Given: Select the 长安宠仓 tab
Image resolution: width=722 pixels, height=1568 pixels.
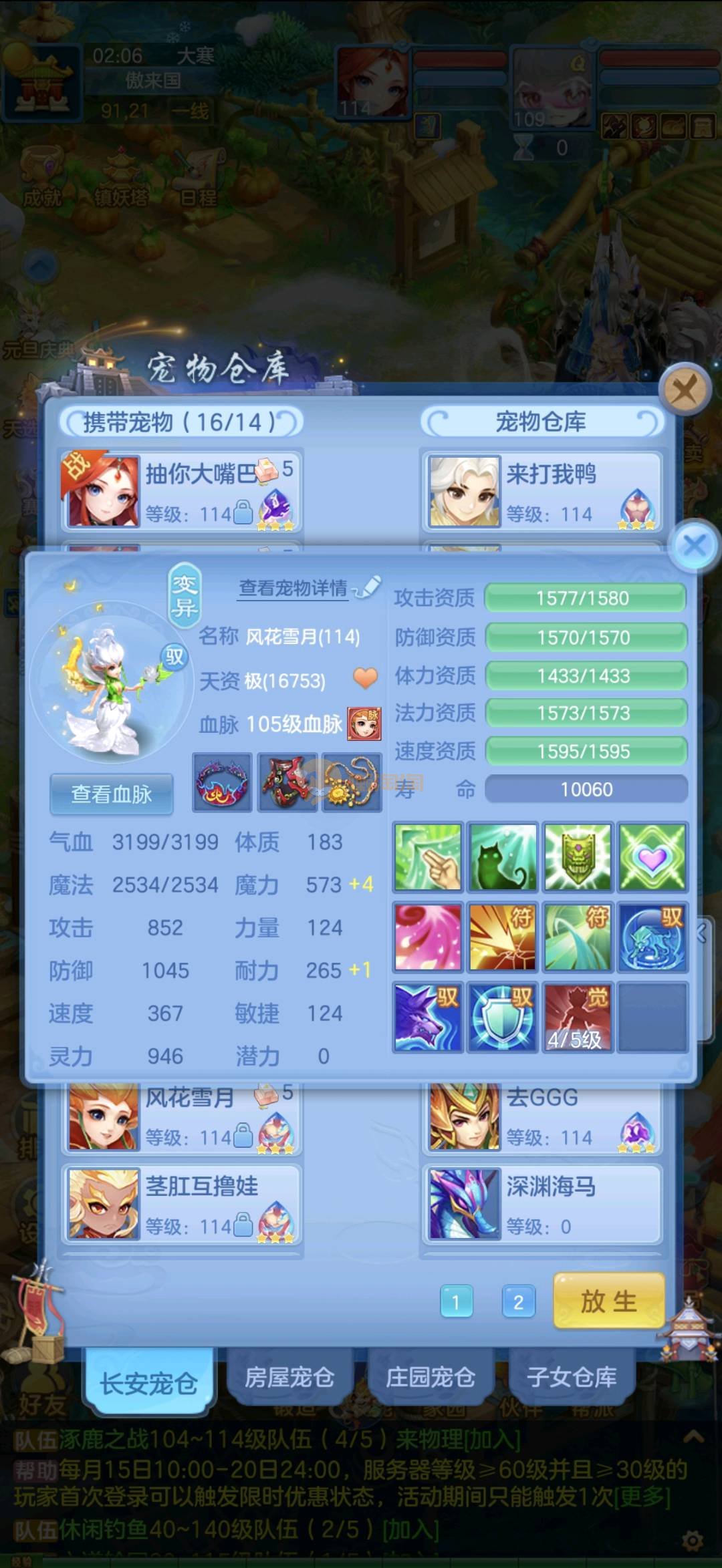Looking at the screenshot, I should click(148, 1383).
